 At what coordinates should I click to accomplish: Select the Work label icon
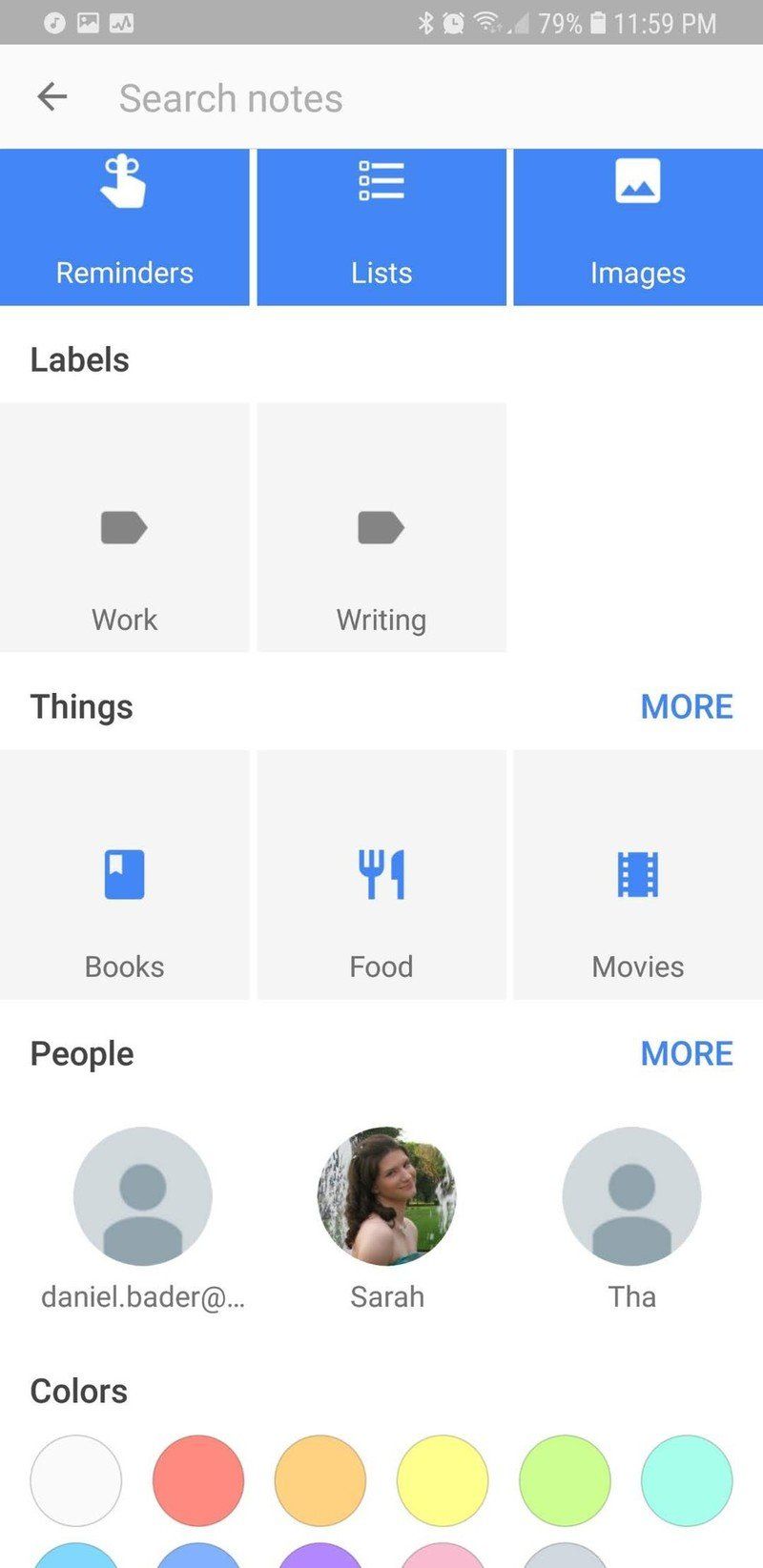pyautogui.click(x=124, y=526)
